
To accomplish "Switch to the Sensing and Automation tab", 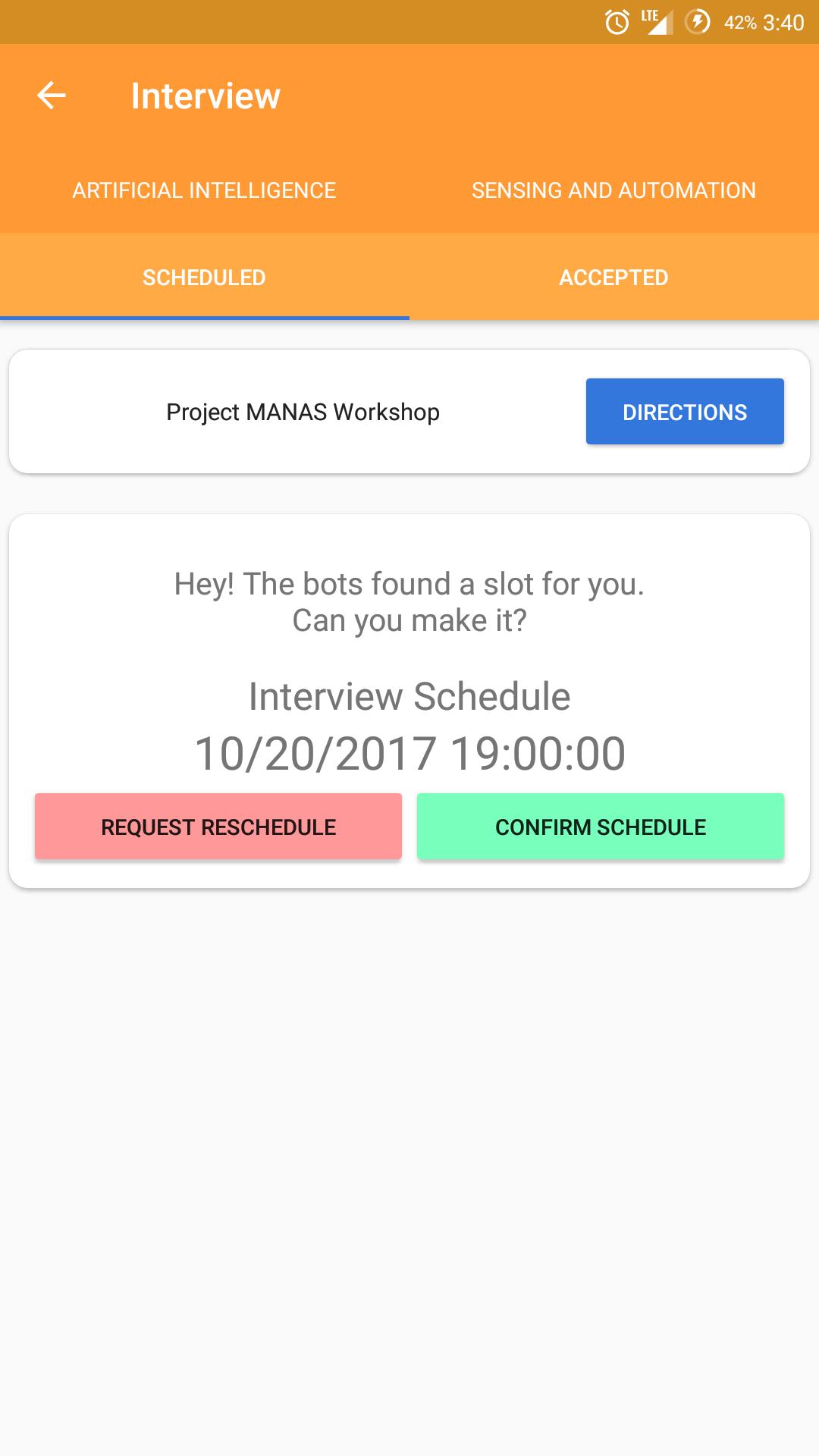I will tap(613, 190).
